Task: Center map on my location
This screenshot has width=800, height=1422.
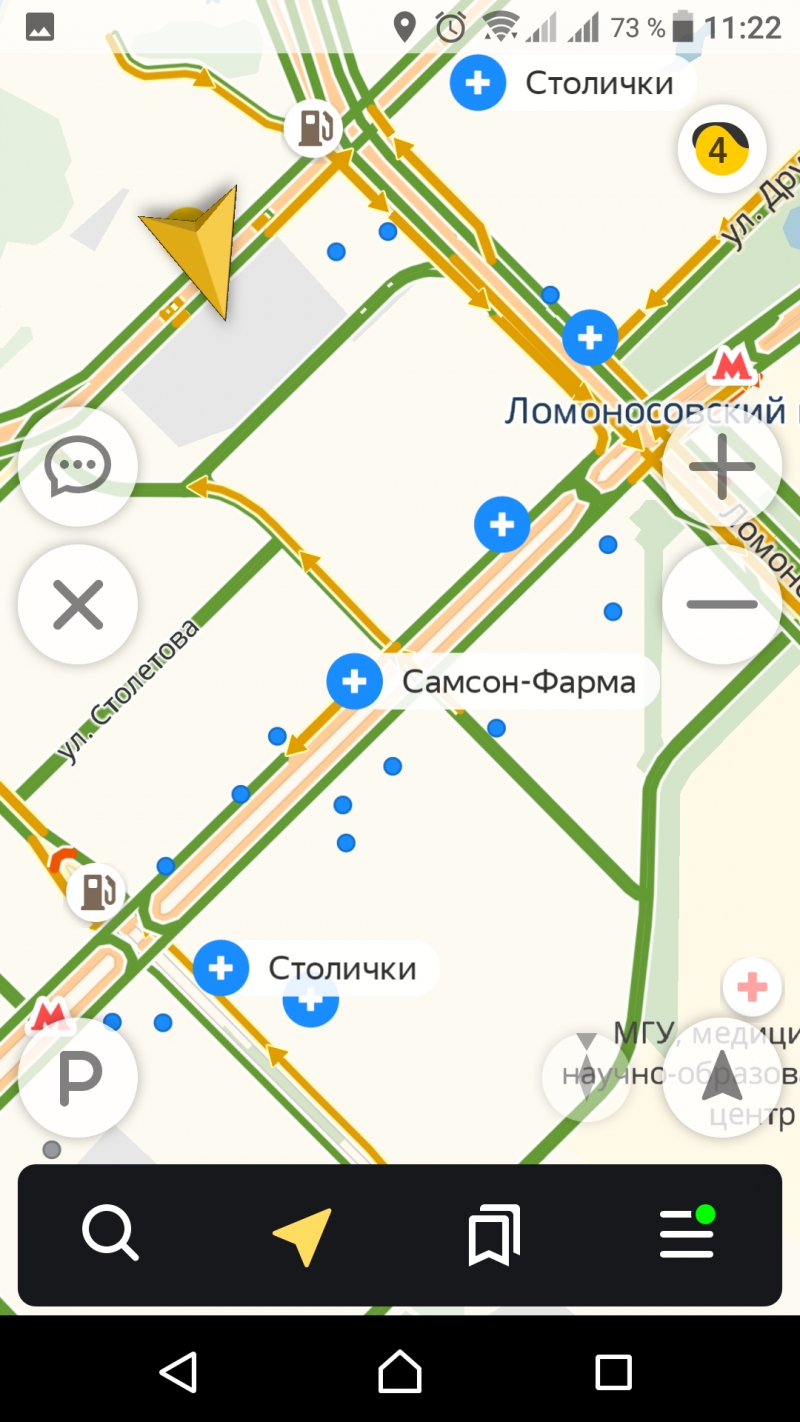Action: (x=721, y=1078)
